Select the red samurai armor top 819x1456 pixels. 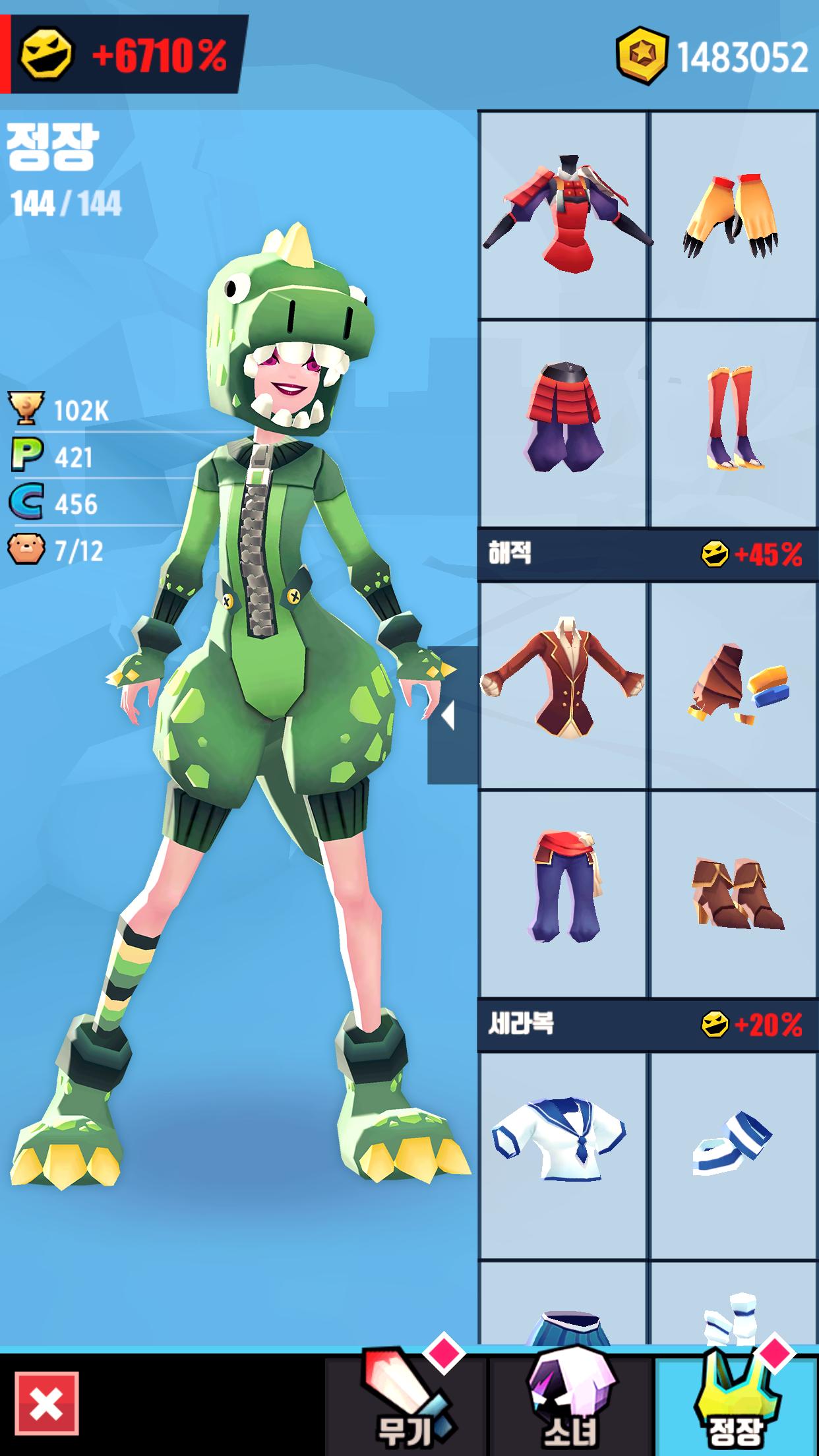tap(563, 215)
